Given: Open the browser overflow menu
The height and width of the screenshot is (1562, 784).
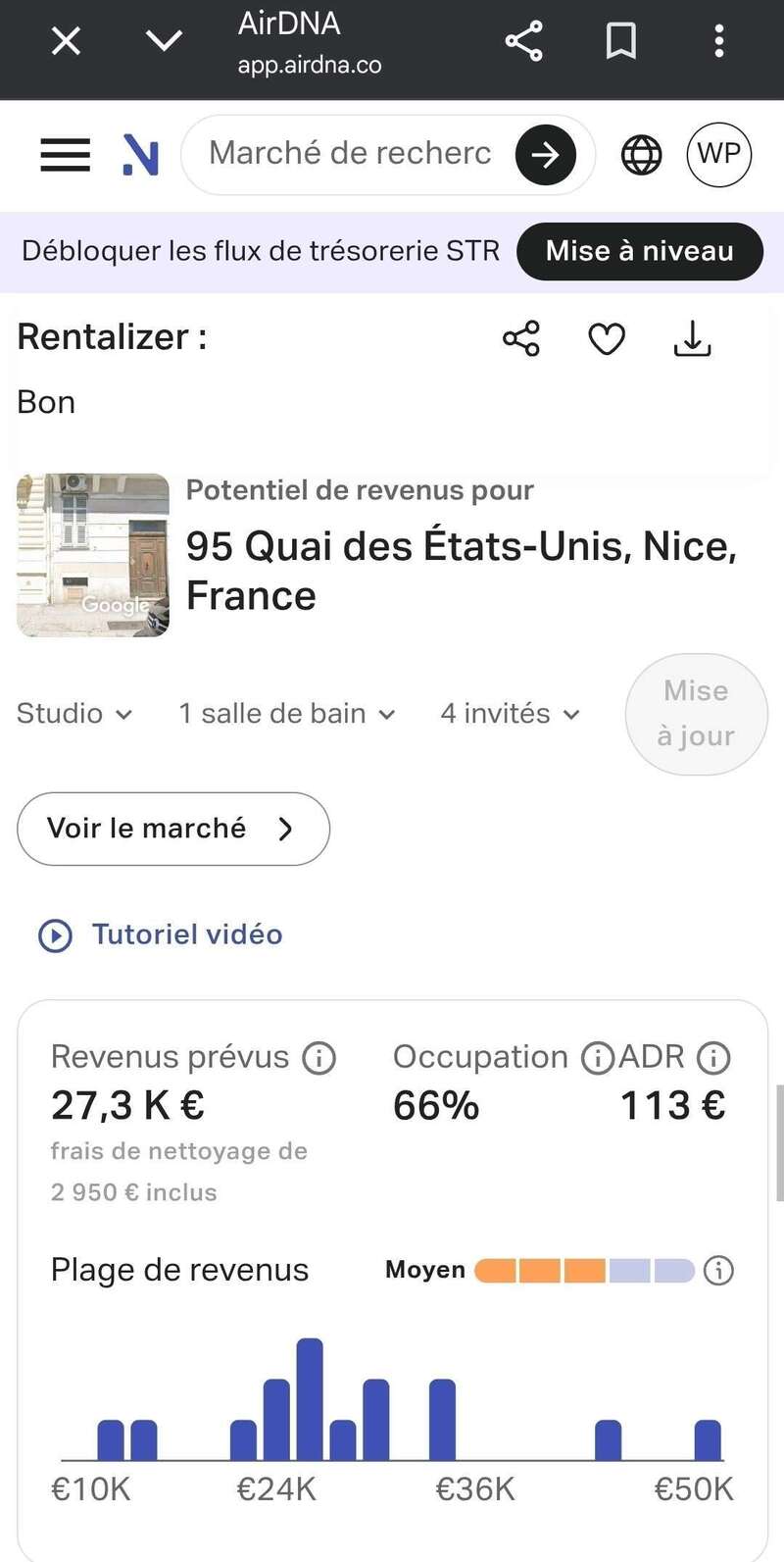Looking at the screenshot, I should [719, 41].
